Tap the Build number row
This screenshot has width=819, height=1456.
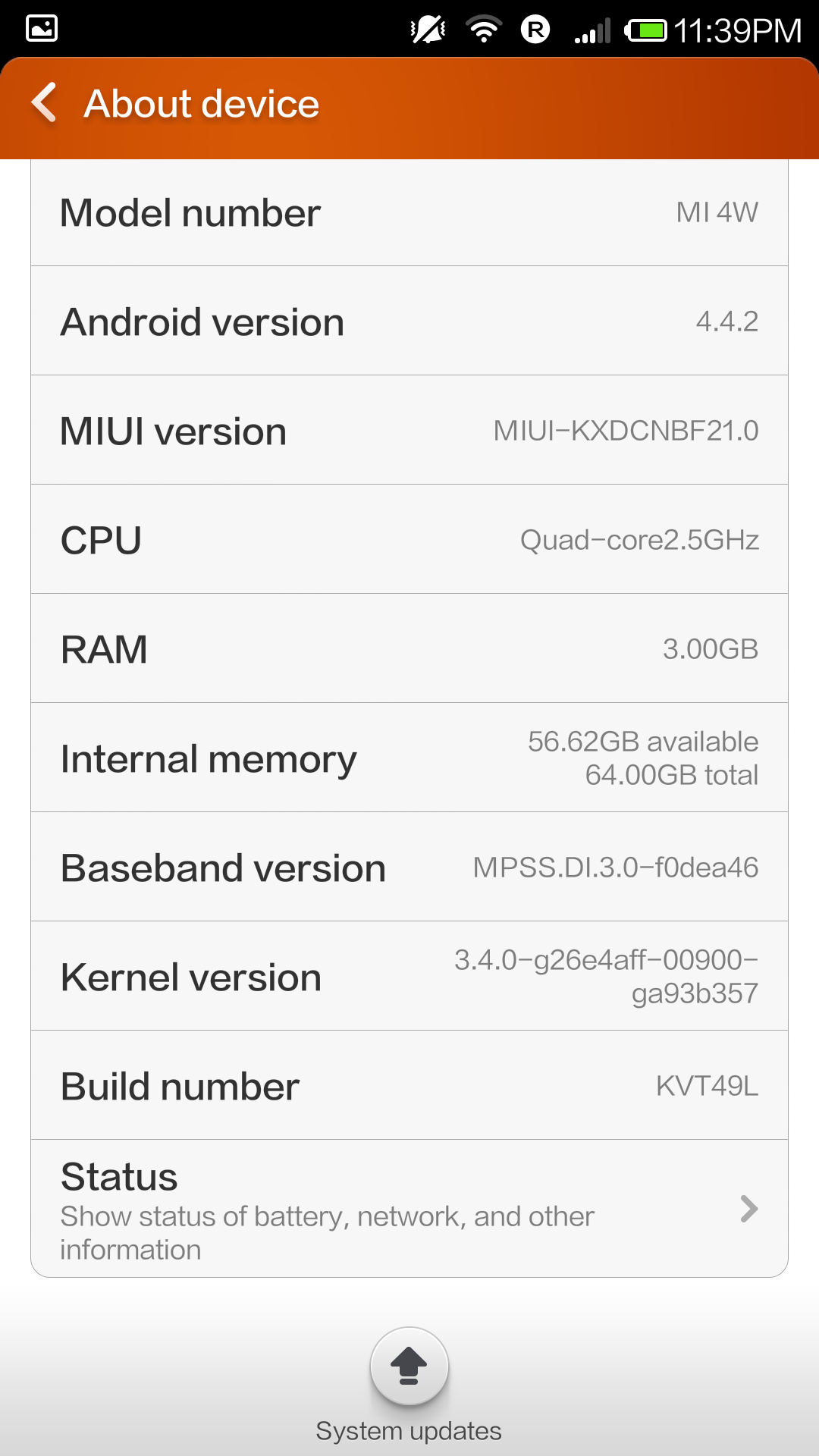(409, 1085)
